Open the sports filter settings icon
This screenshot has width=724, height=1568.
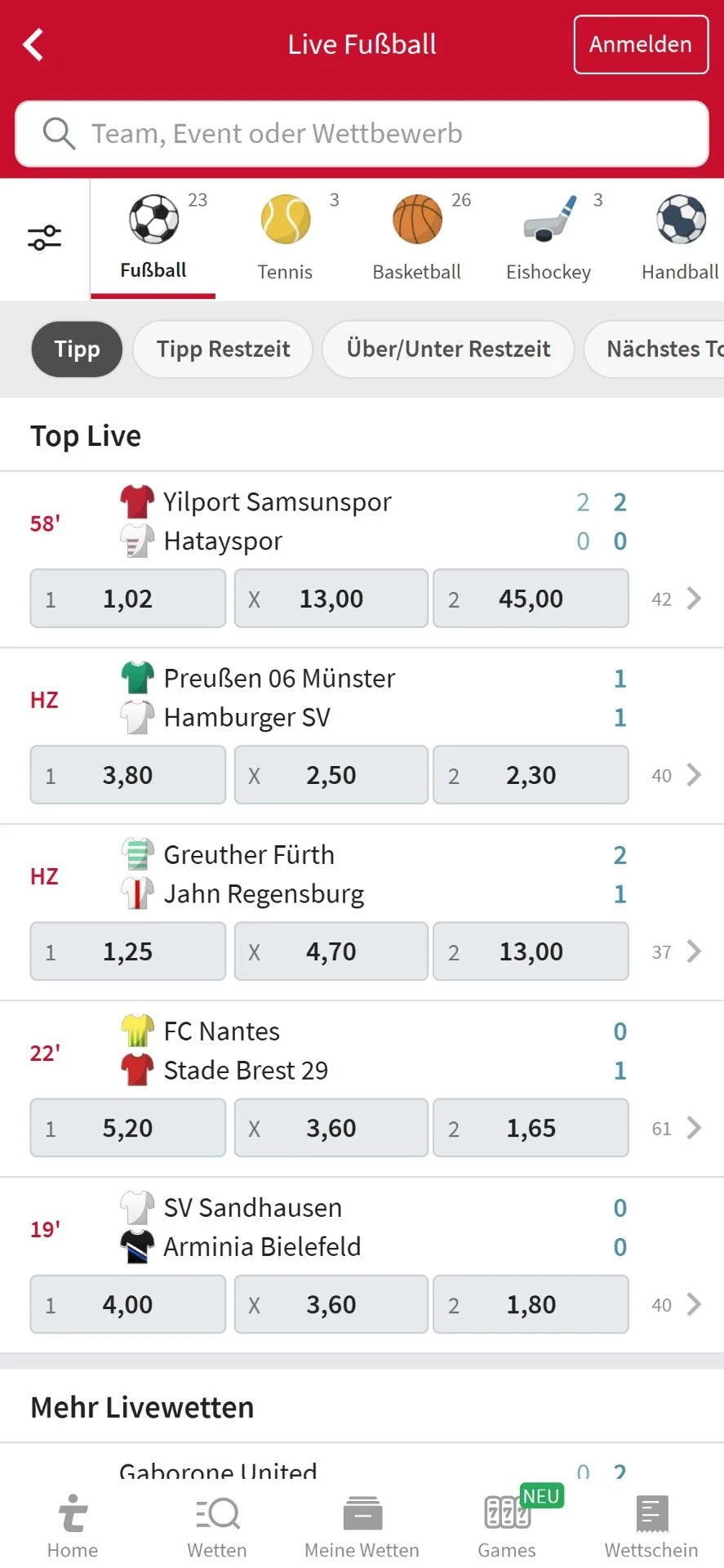coord(44,238)
